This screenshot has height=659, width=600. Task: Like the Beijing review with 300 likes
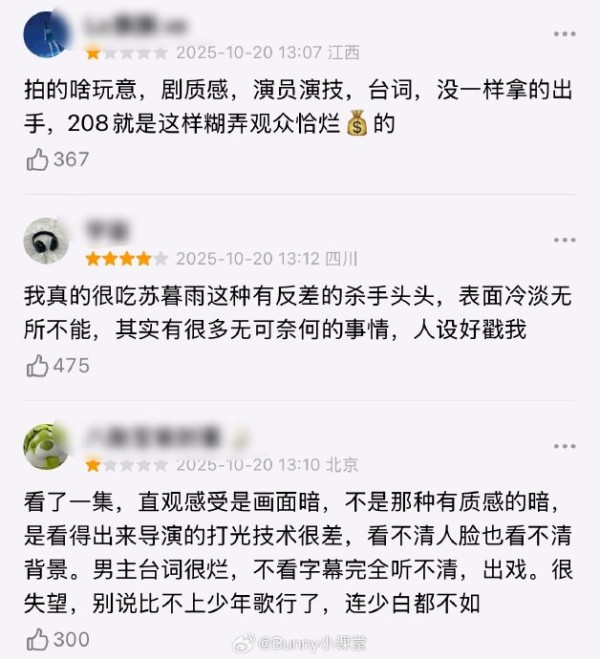(x=38, y=639)
